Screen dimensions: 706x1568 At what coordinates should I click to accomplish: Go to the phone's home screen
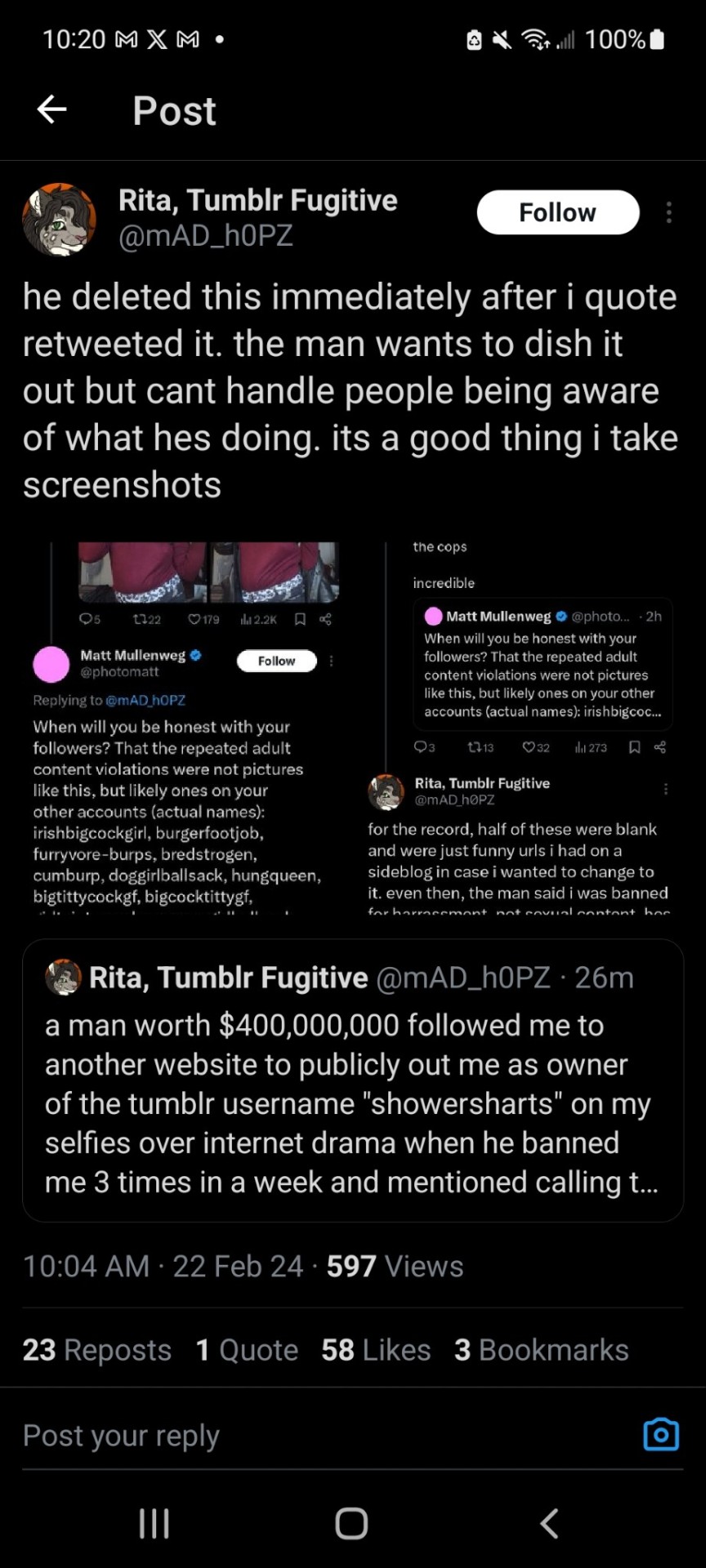pos(352,1523)
